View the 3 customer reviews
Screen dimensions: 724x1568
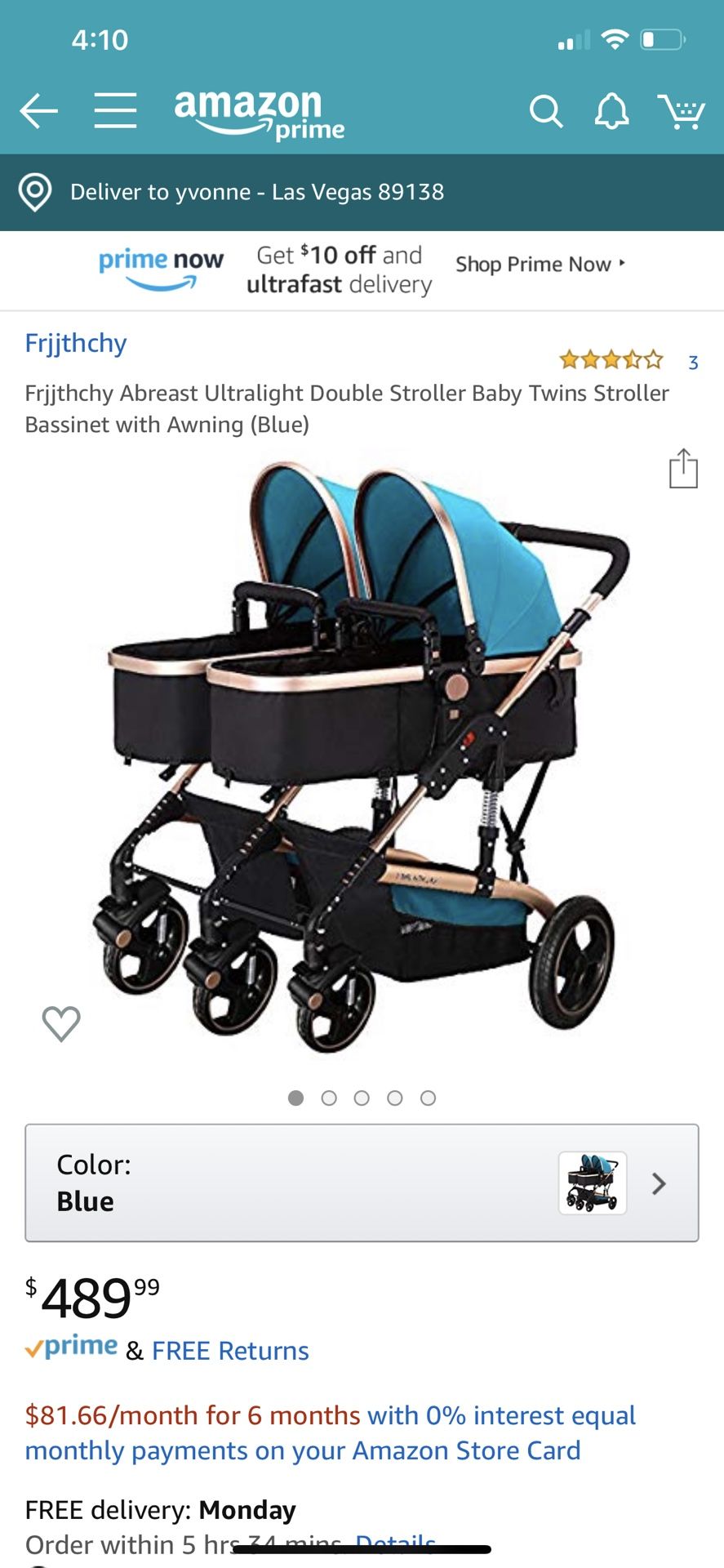tap(629, 360)
